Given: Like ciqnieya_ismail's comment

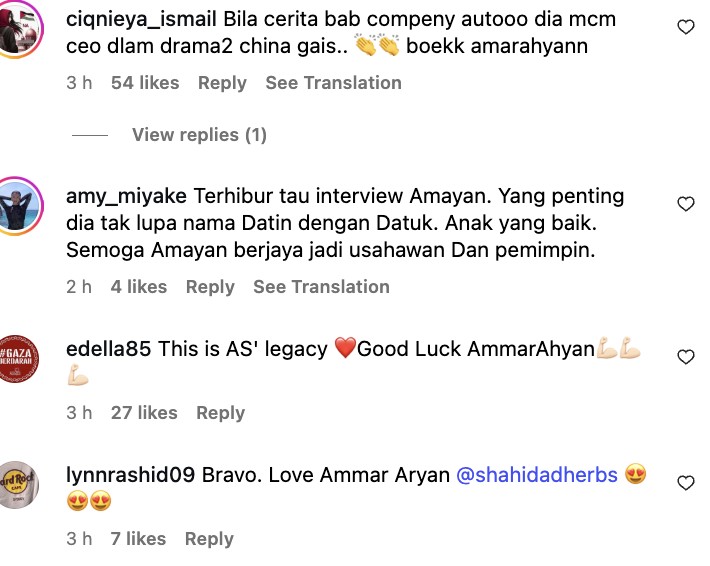Looking at the screenshot, I should tap(686, 28).
